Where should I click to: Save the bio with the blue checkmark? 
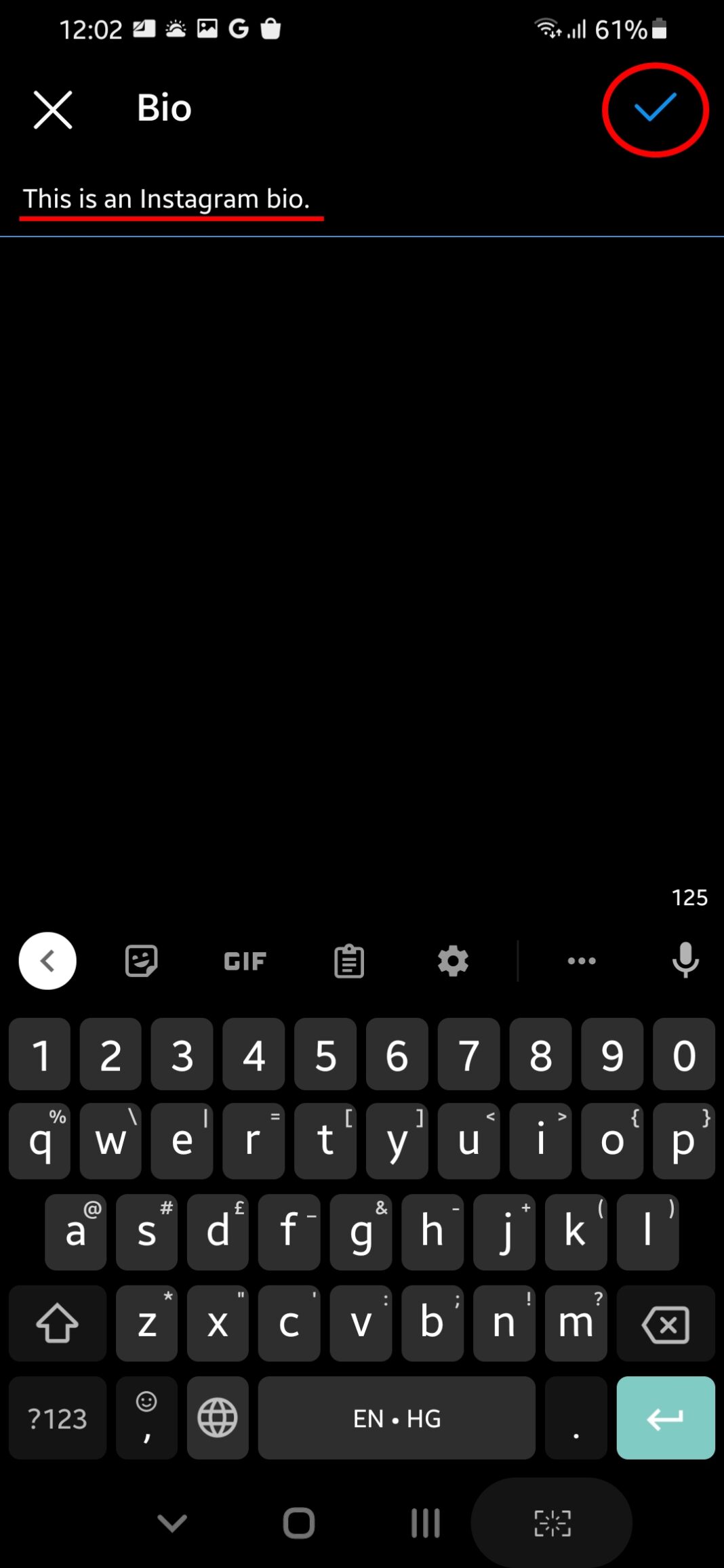pos(655,108)
